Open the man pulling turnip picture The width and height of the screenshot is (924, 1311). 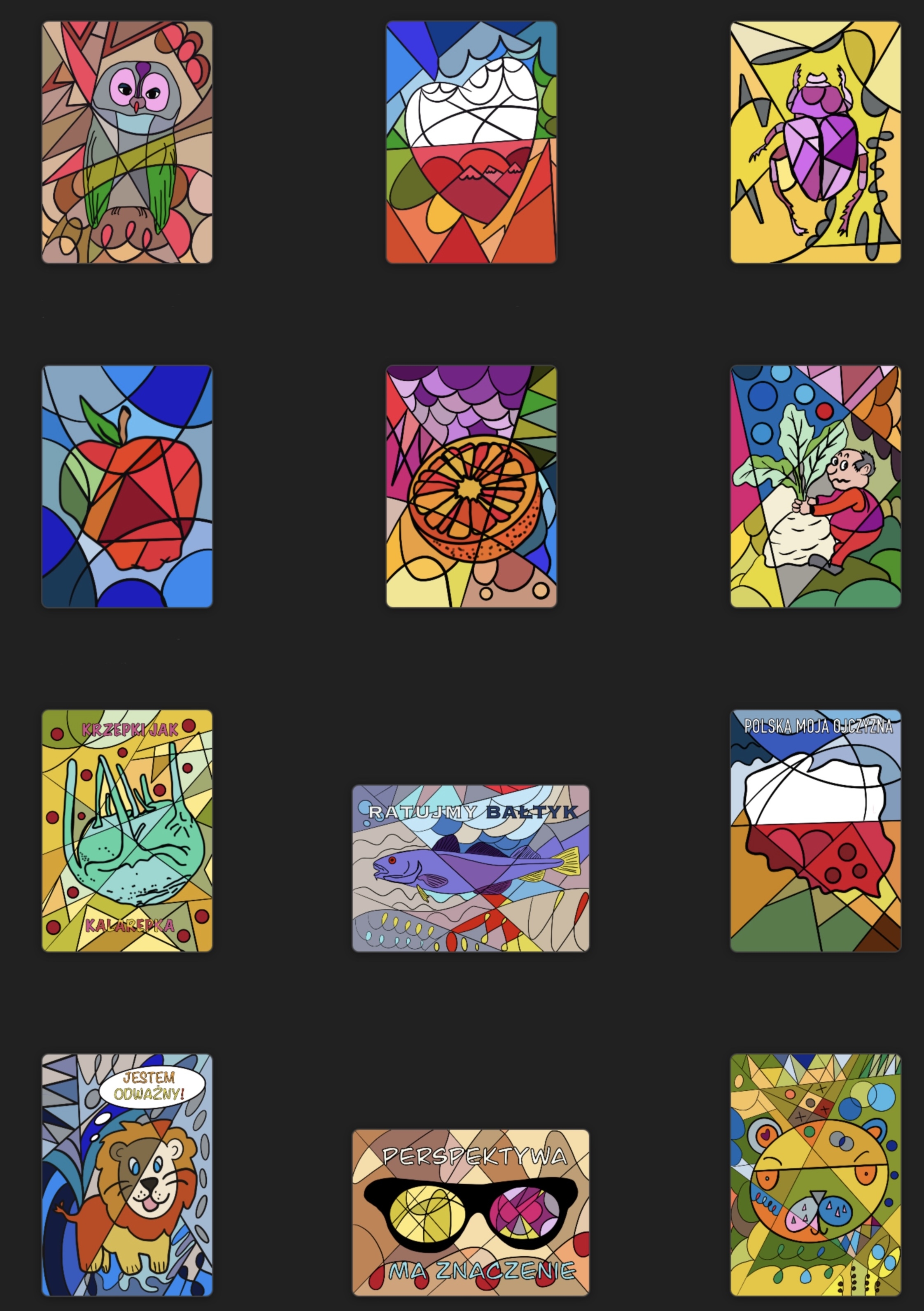[815, 487]
